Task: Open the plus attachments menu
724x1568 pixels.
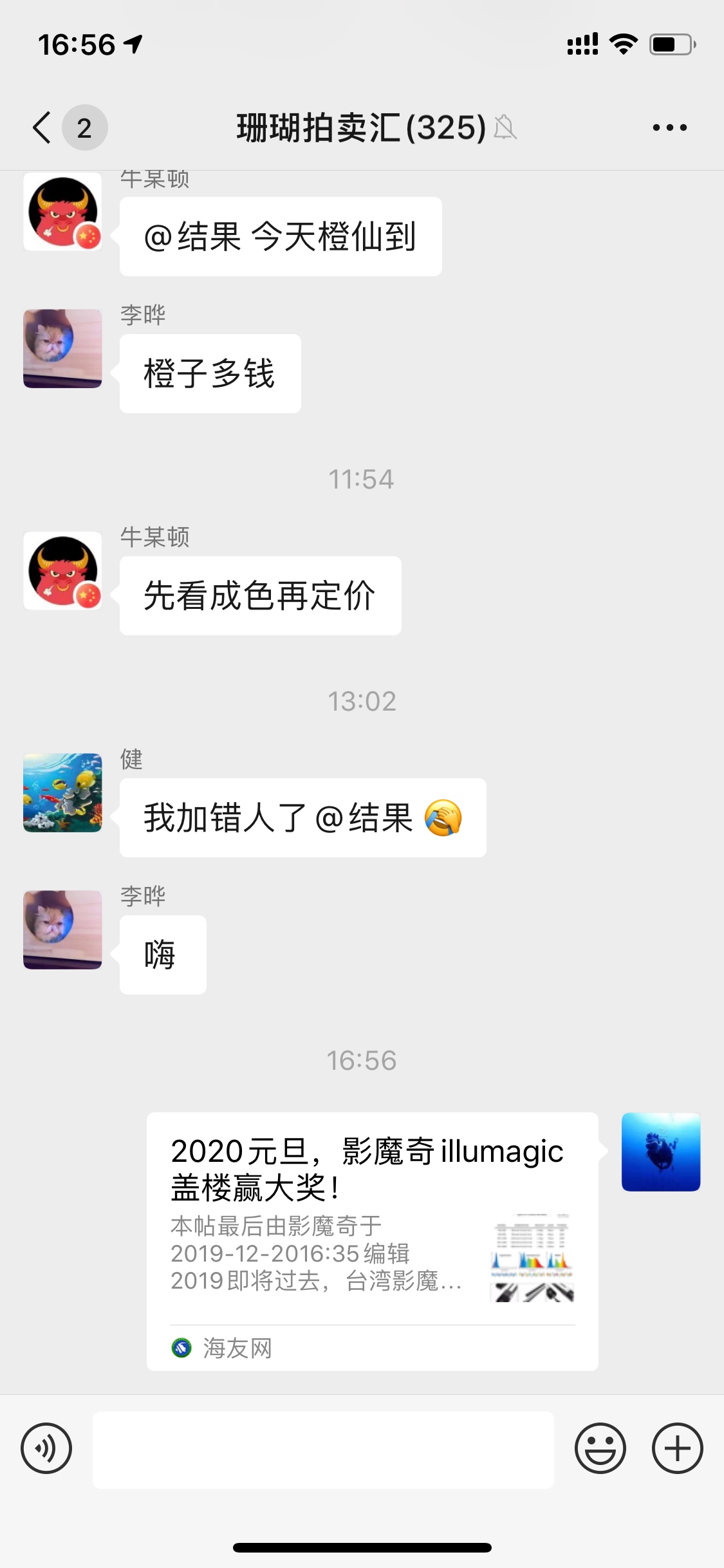Action: pyautogui.click(x=677, y=1448)
